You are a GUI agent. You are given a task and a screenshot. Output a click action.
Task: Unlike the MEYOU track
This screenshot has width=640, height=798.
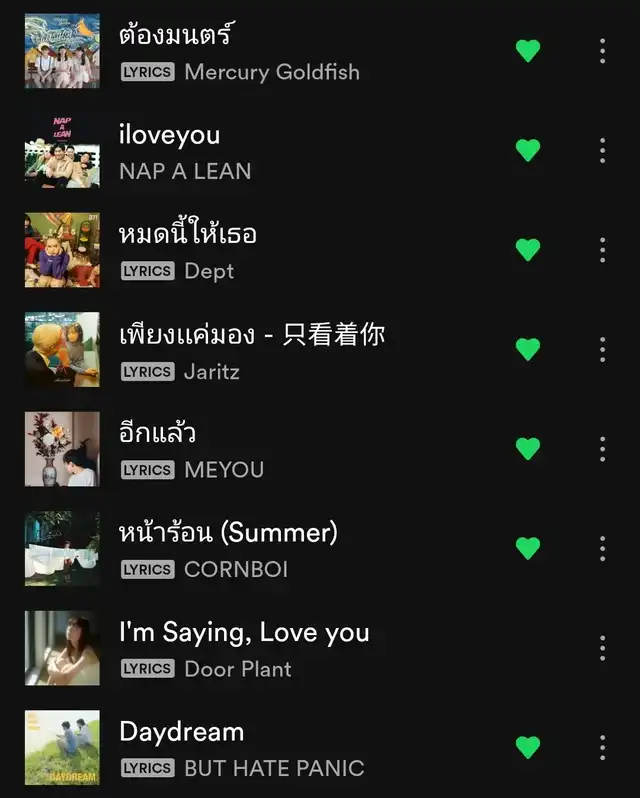528,449
